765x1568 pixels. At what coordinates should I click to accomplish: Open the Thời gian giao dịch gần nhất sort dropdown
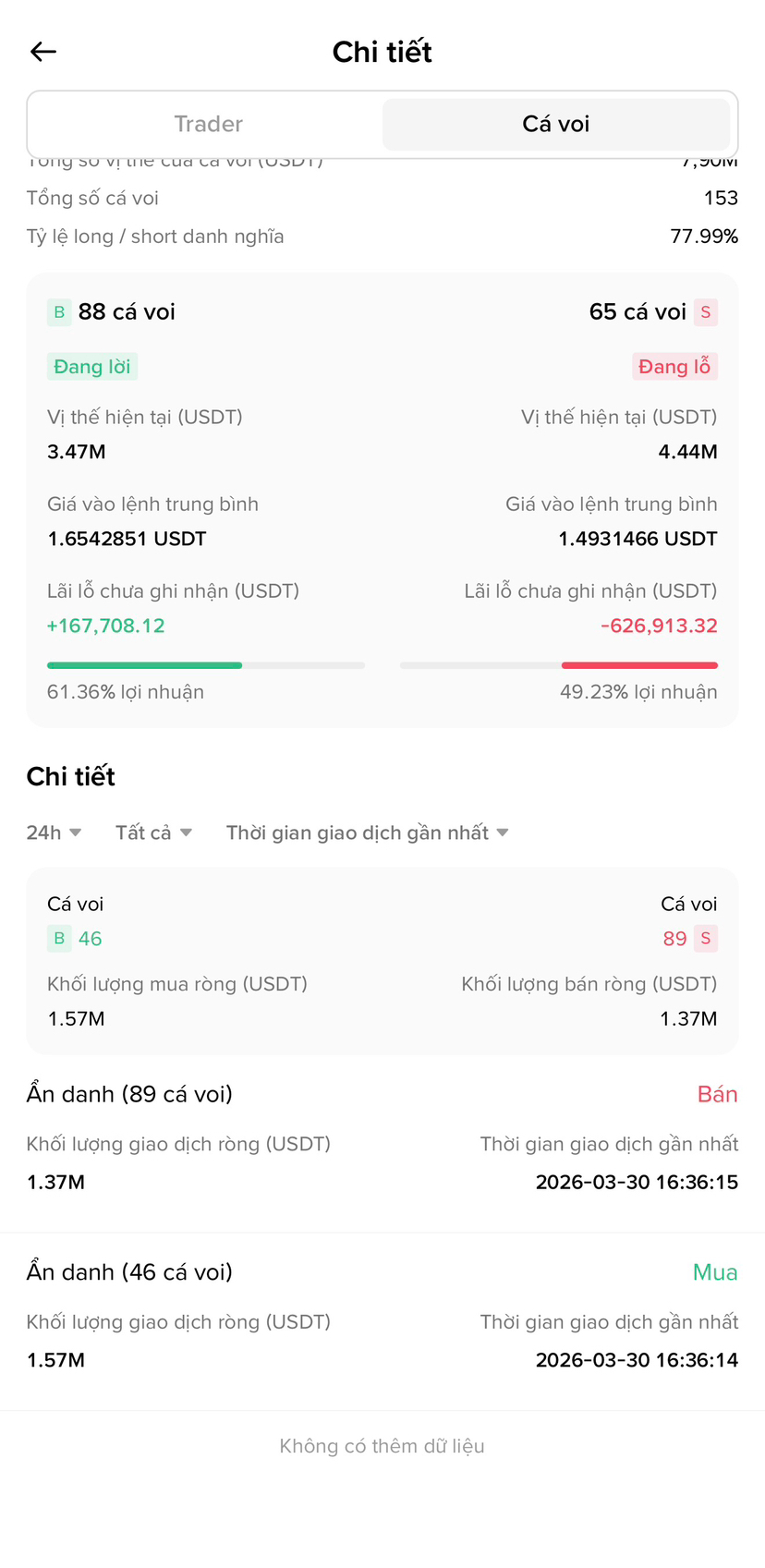tap(367, 833)
